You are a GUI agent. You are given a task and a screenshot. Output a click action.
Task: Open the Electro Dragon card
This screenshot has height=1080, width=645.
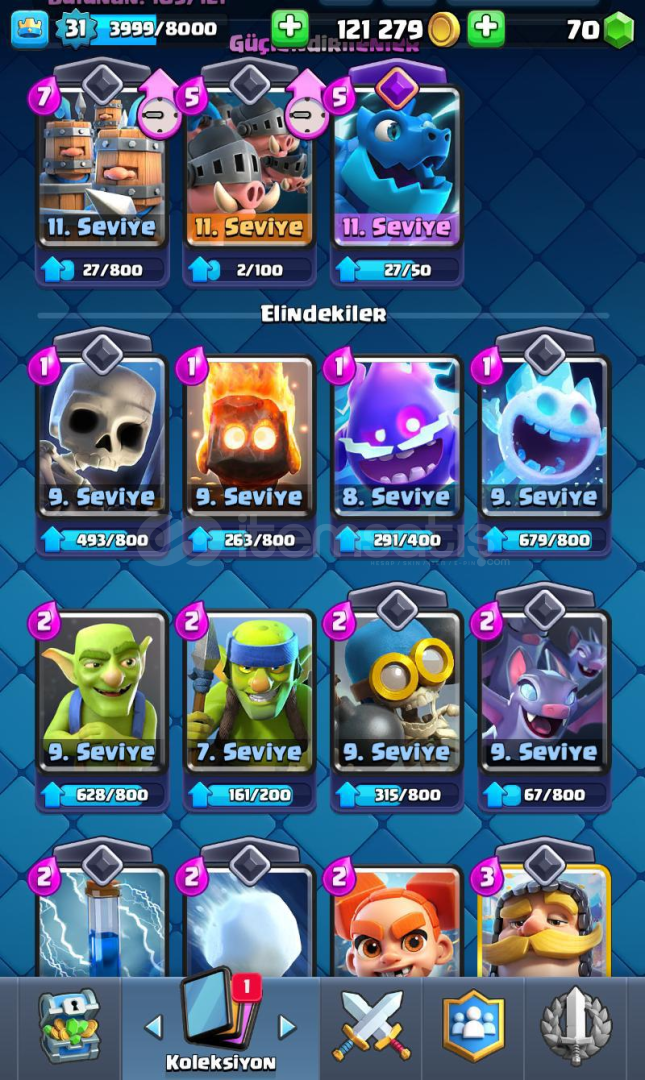click(x=397, y=170)
